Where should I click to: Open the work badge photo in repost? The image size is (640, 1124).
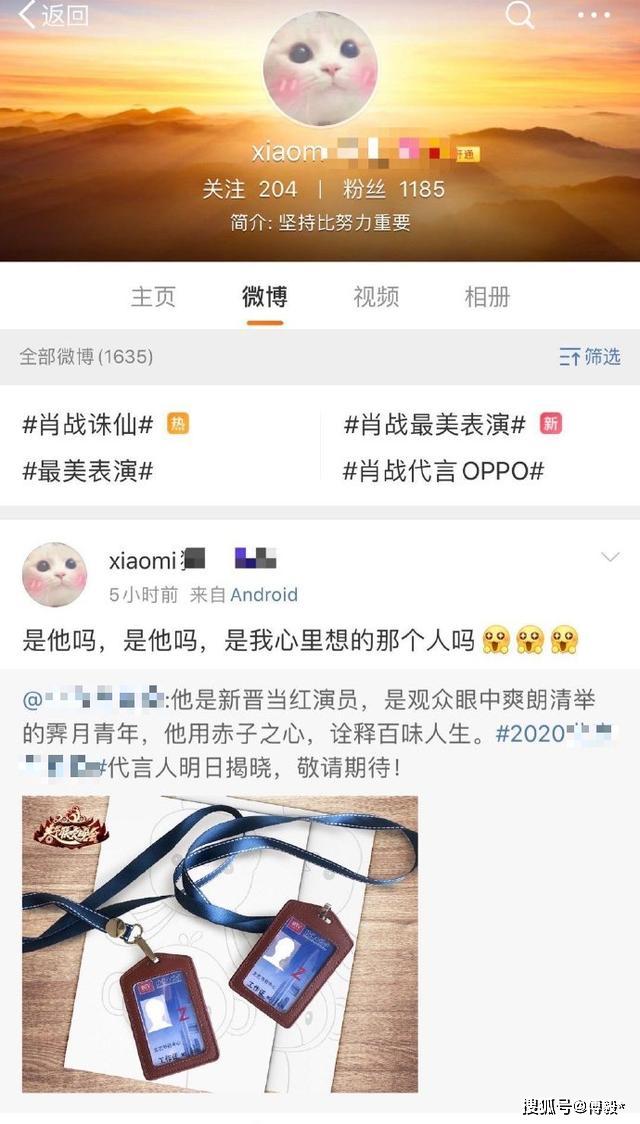(x=220, y=945)
